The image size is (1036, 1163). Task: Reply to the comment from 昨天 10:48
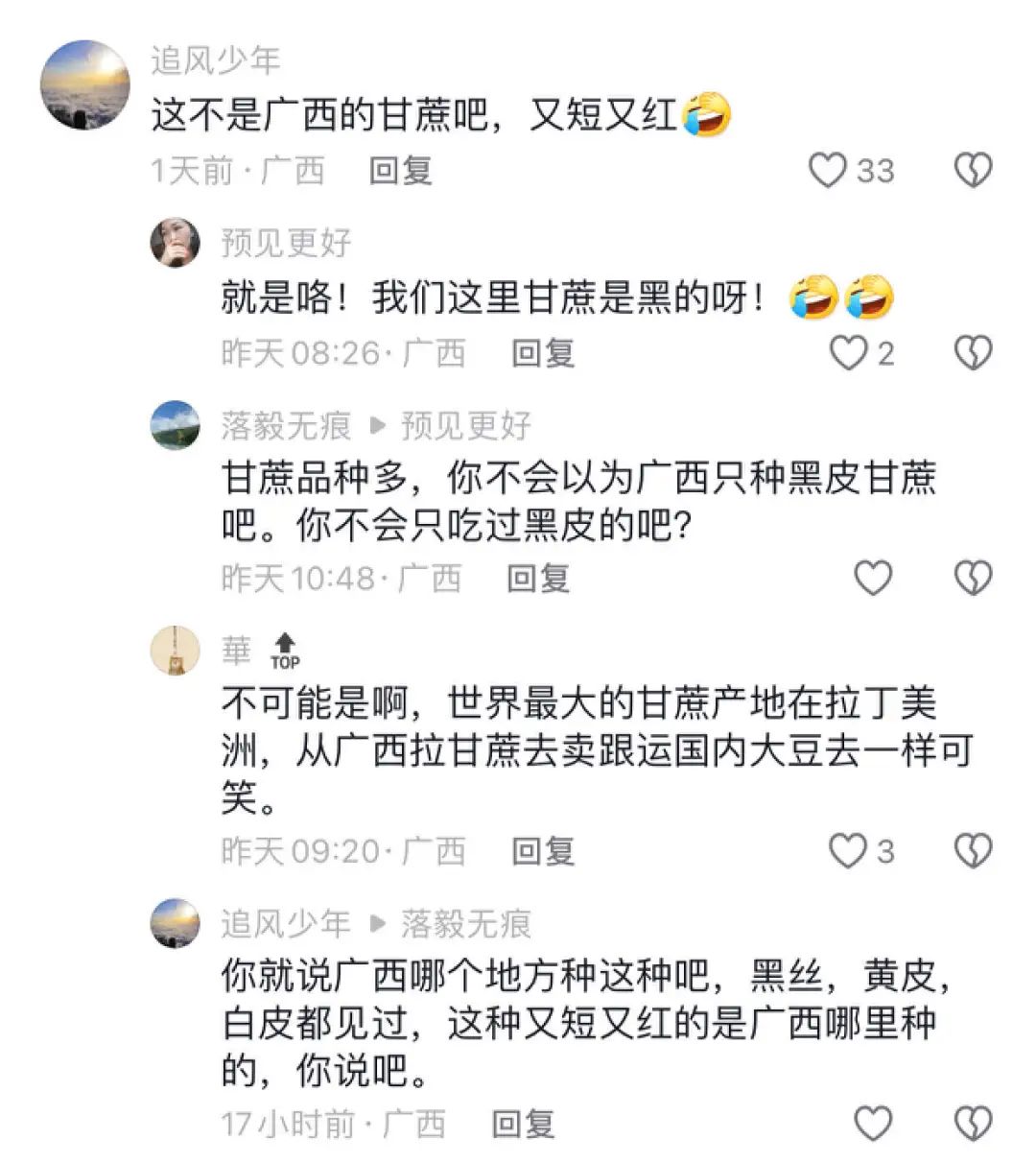[538, 578]
